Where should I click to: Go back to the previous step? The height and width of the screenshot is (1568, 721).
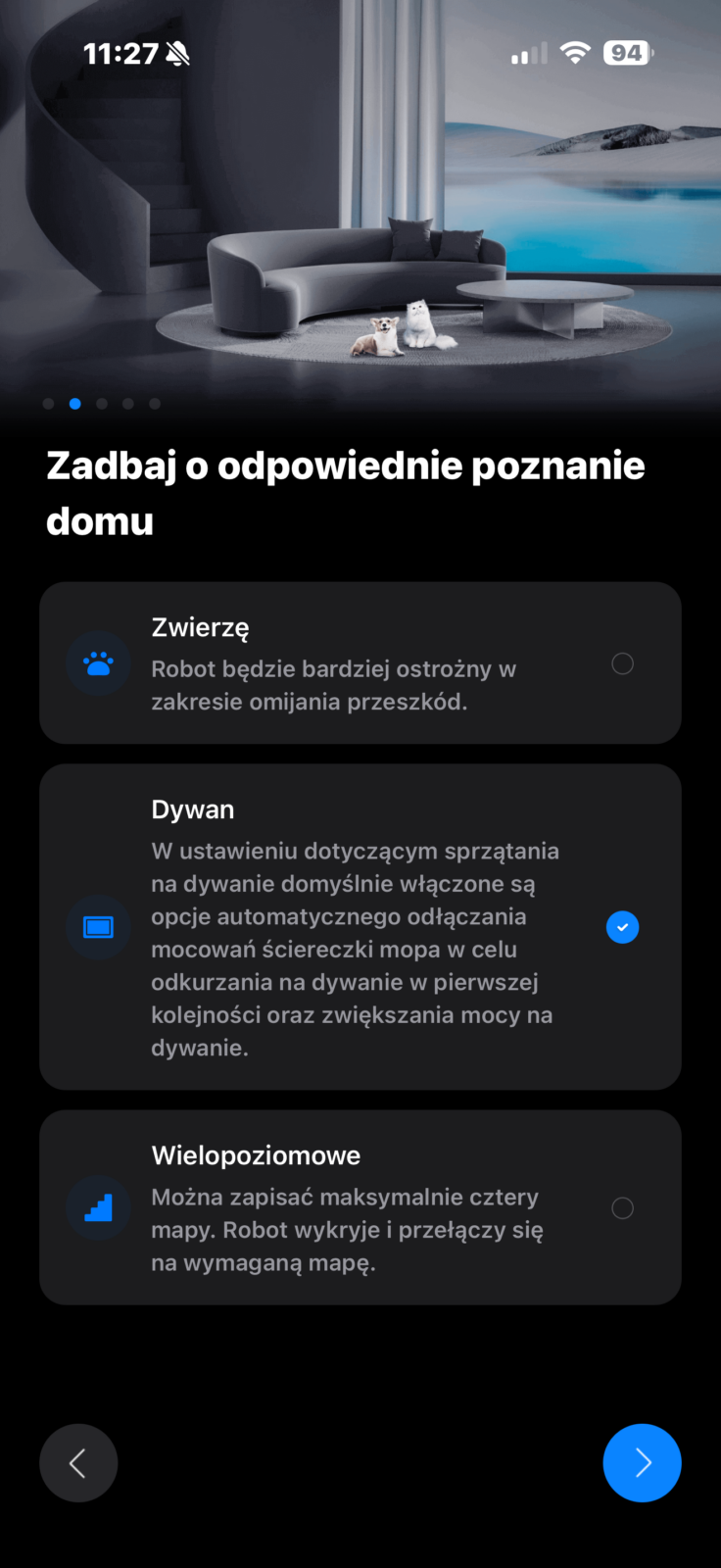pyautogui.click(x=78, y=1463)
